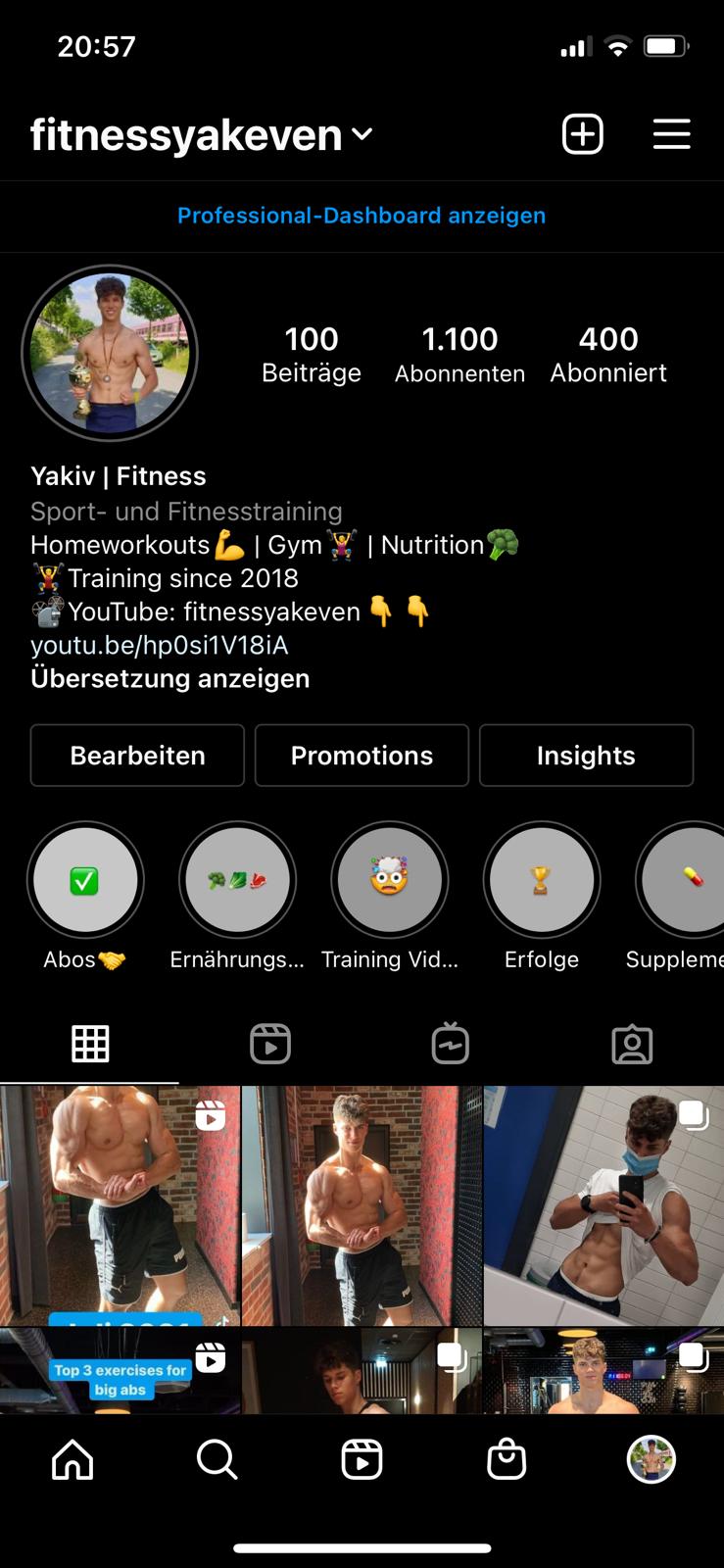The height and width of the screenshot is (1568, 724).
Task: Tap the Bearbeiten button
Action: (137, 756)
